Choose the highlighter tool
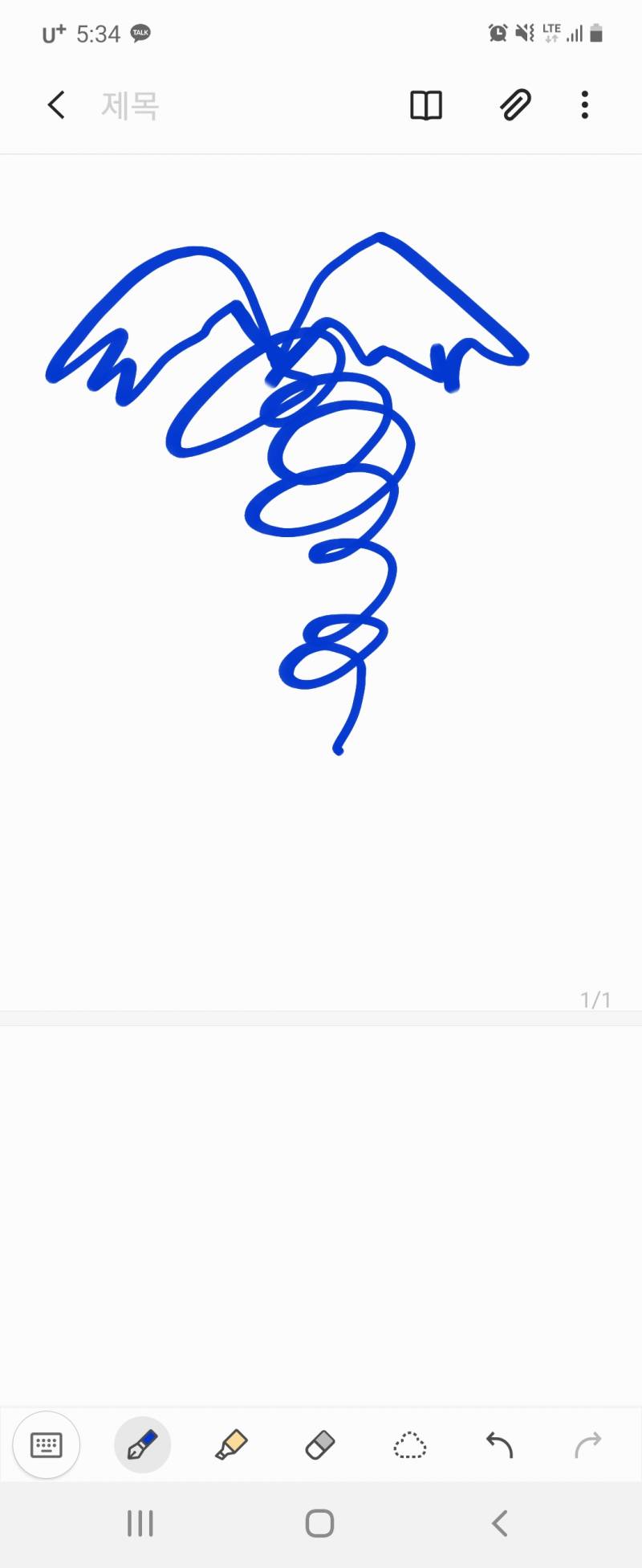642x1568 pixels. [232, 1445]
